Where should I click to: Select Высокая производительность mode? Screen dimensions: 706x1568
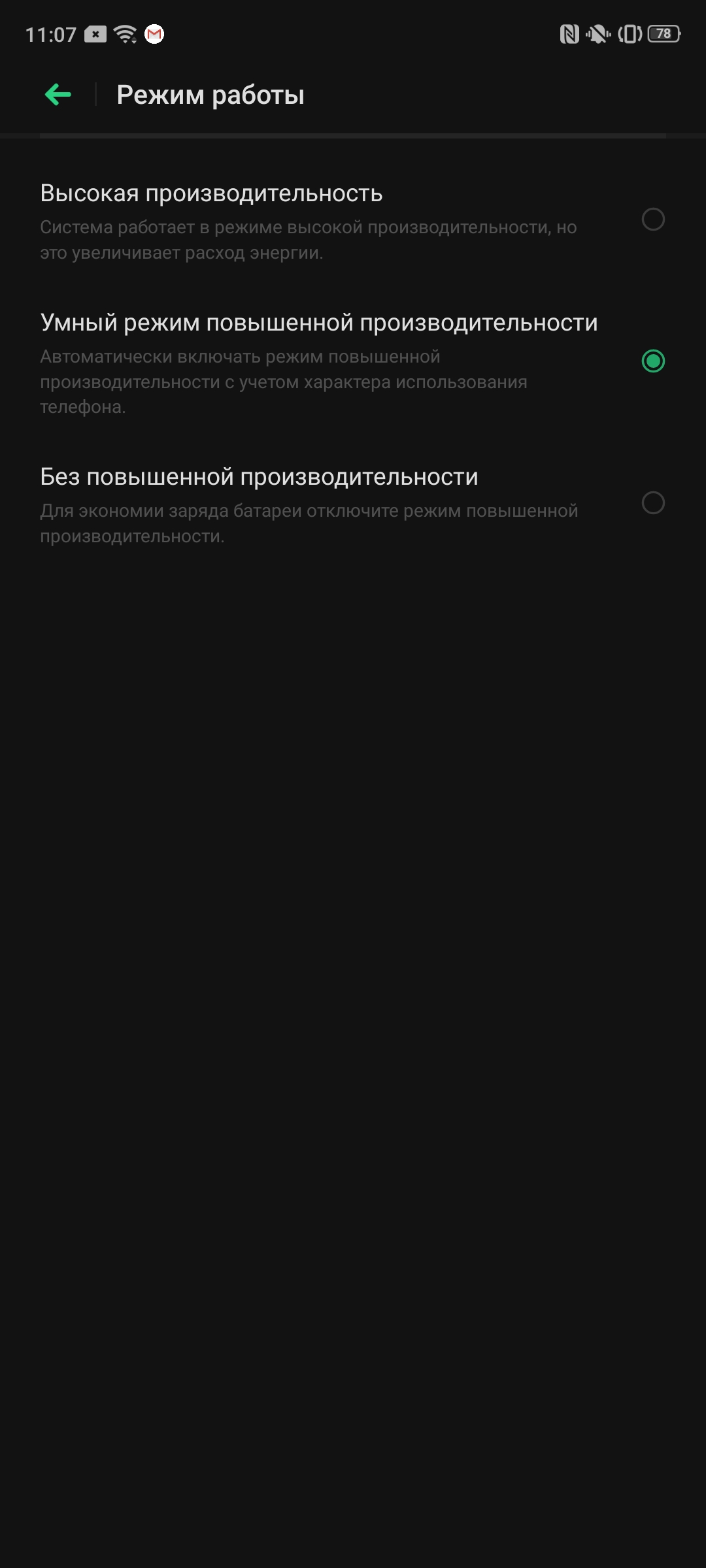click(x=652, y=220)
